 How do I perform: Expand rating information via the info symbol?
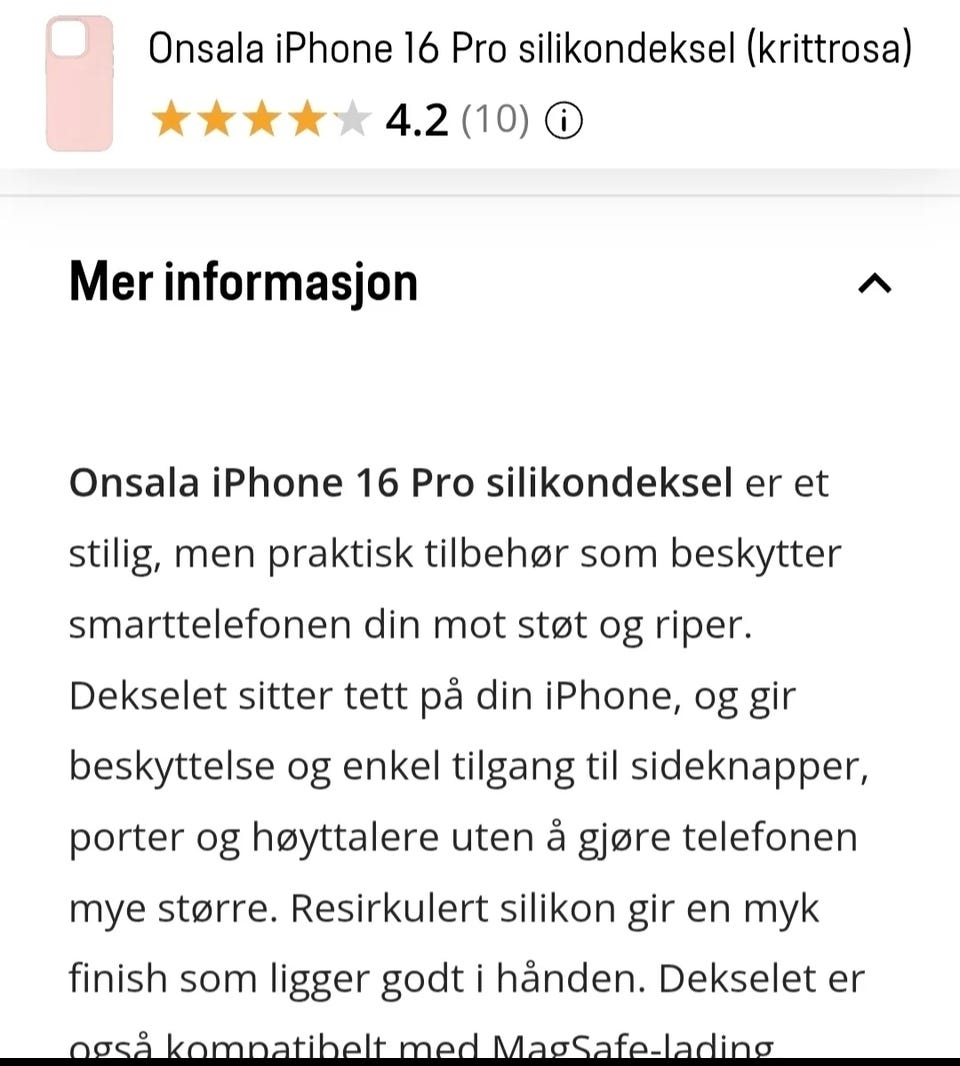pos(563,119)
